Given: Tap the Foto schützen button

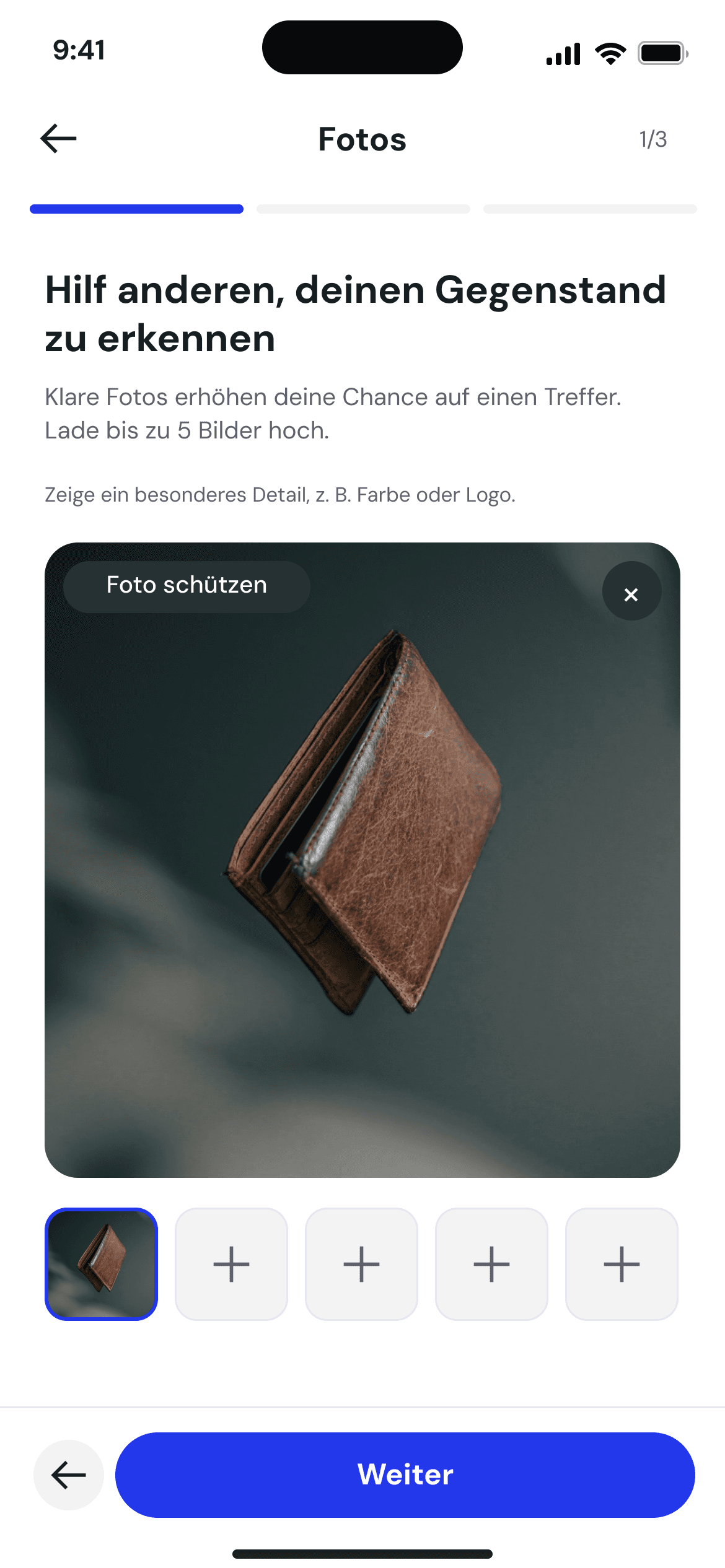Looking at the screenshot, I should click(x=187, y=586).
